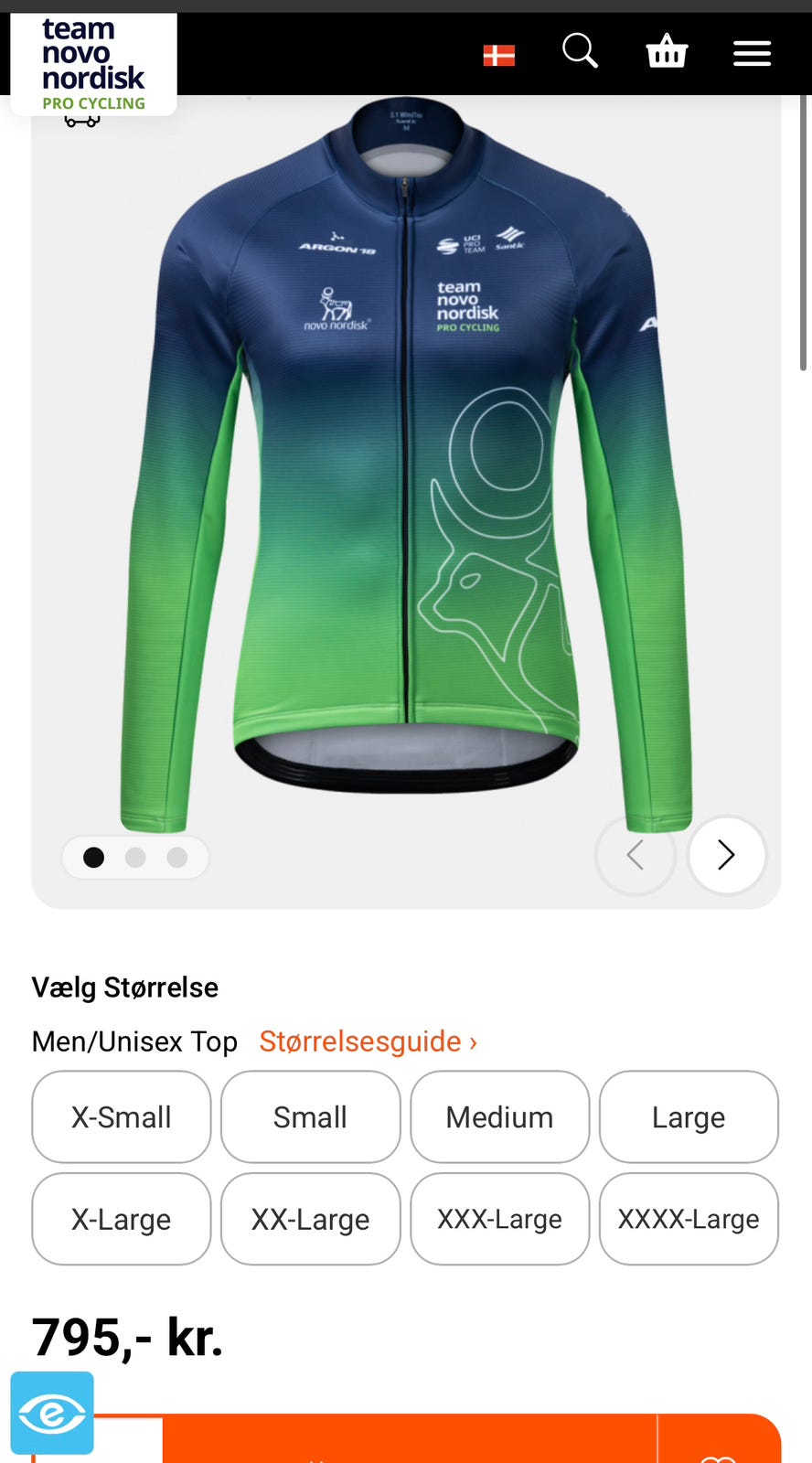Open the Størrelsesguide link
Viewport: 812px width, 1463px height.
tap(369, 1041)
